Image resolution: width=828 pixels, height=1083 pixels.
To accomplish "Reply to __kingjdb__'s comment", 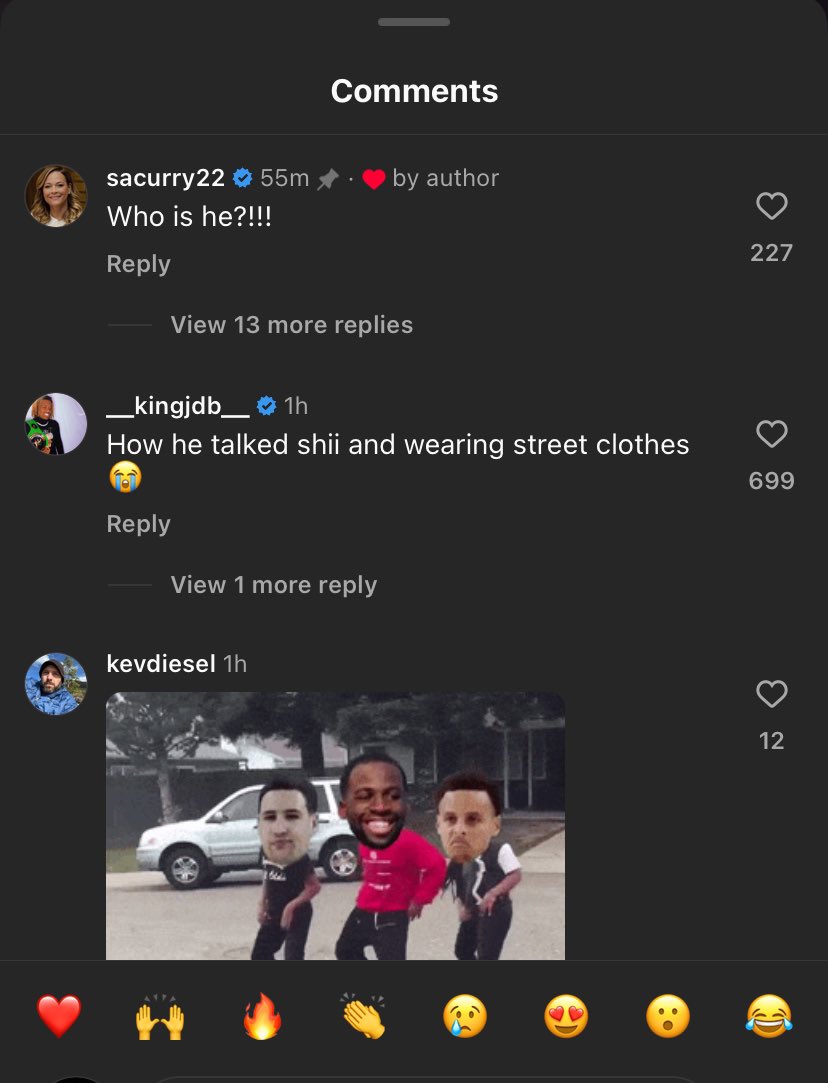I will coord(138,524).
